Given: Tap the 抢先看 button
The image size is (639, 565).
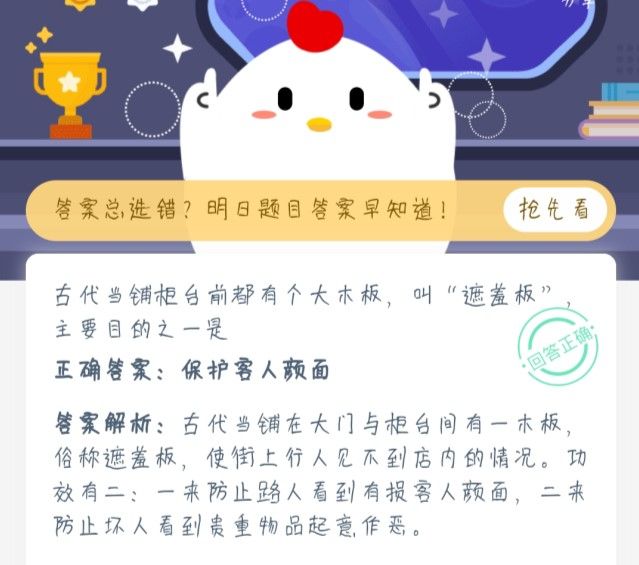Looking at the screenshot, I should click(555, 210).
